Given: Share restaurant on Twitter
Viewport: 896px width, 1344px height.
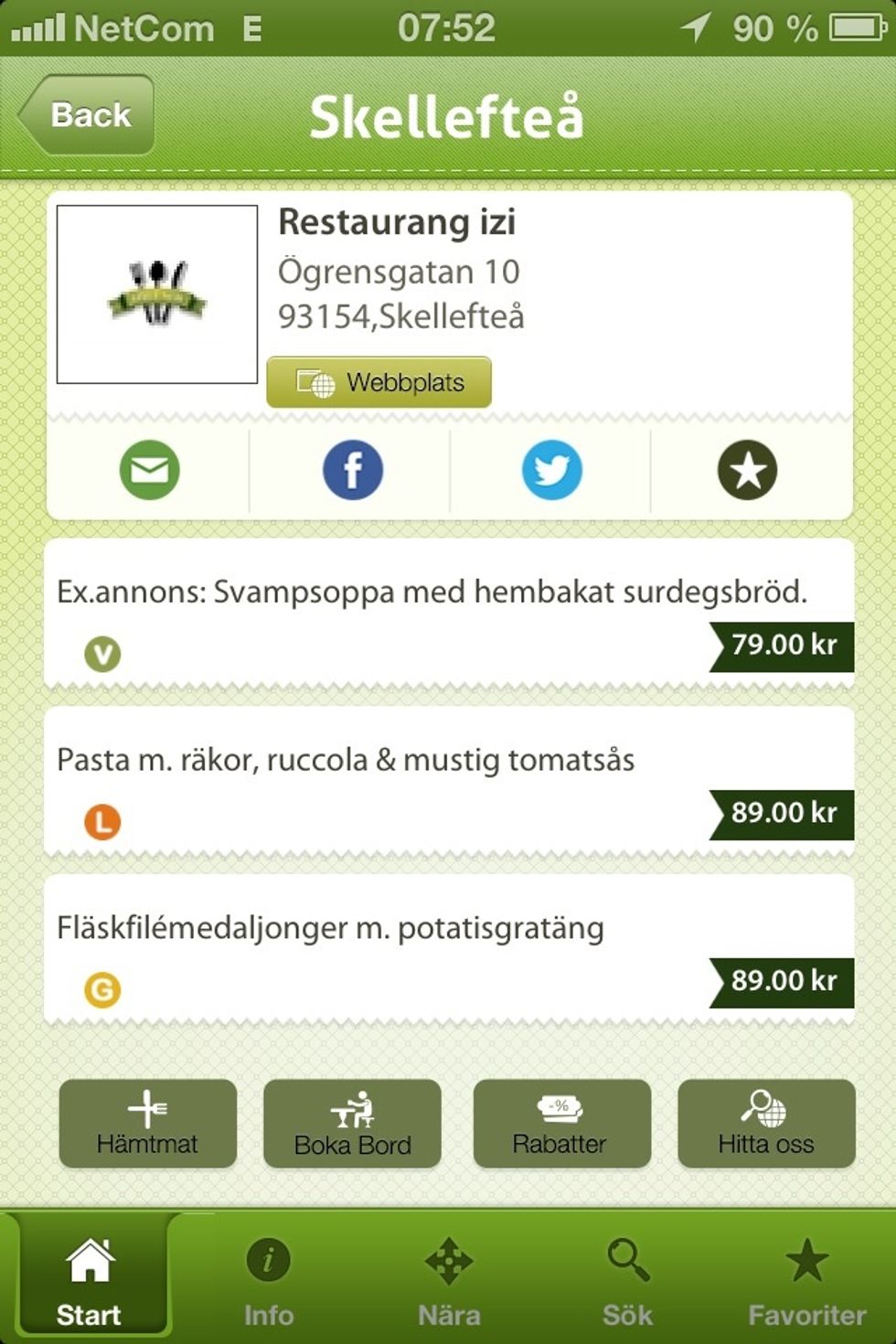Looking at the screenshot, I should coord(552,470).
